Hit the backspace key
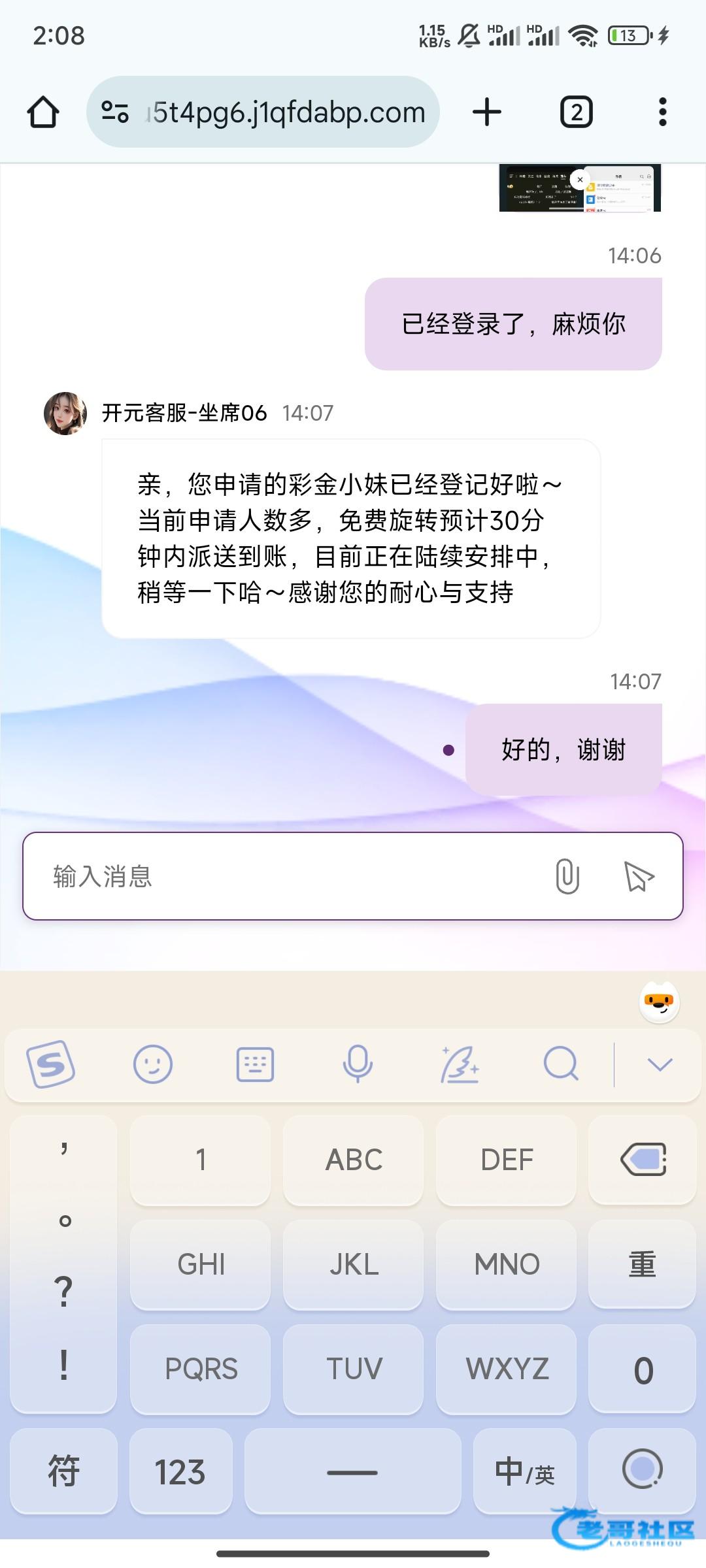This screenshot has width=706, height=1568. pyautogui.click(x=643, y=1160)
